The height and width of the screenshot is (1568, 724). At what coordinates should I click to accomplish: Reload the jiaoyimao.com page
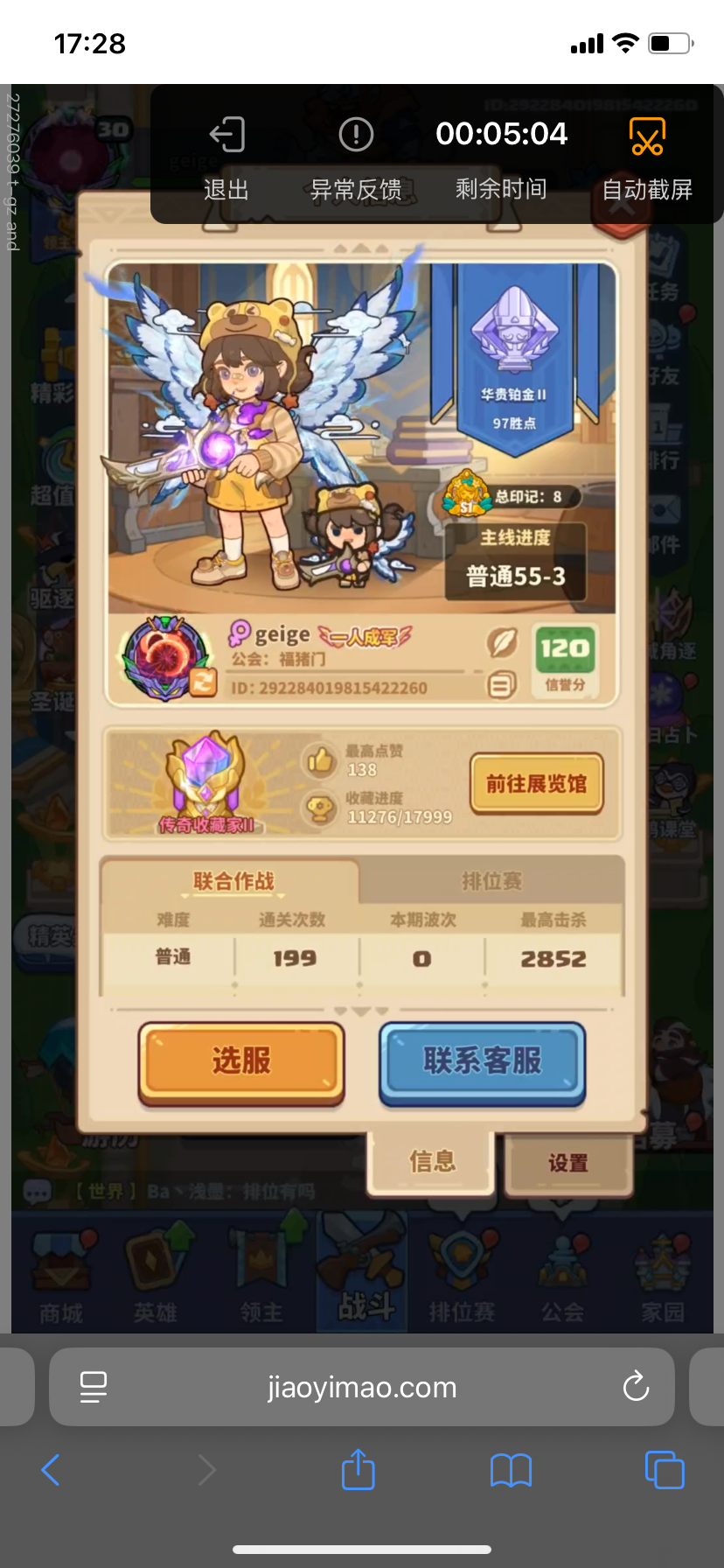point(636,1387)
